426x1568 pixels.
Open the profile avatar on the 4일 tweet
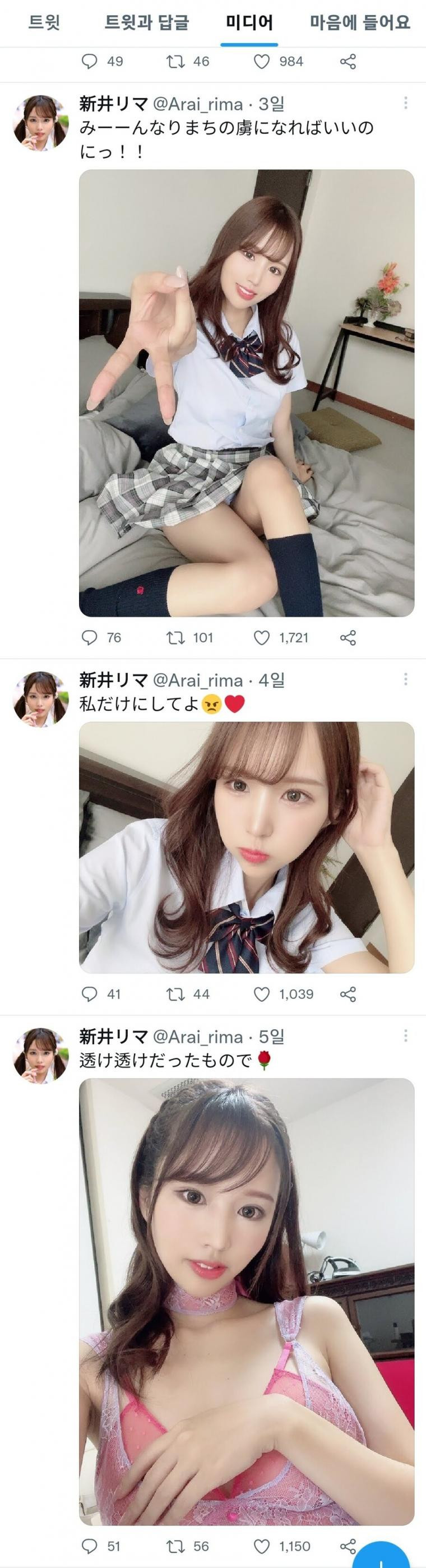41,699
